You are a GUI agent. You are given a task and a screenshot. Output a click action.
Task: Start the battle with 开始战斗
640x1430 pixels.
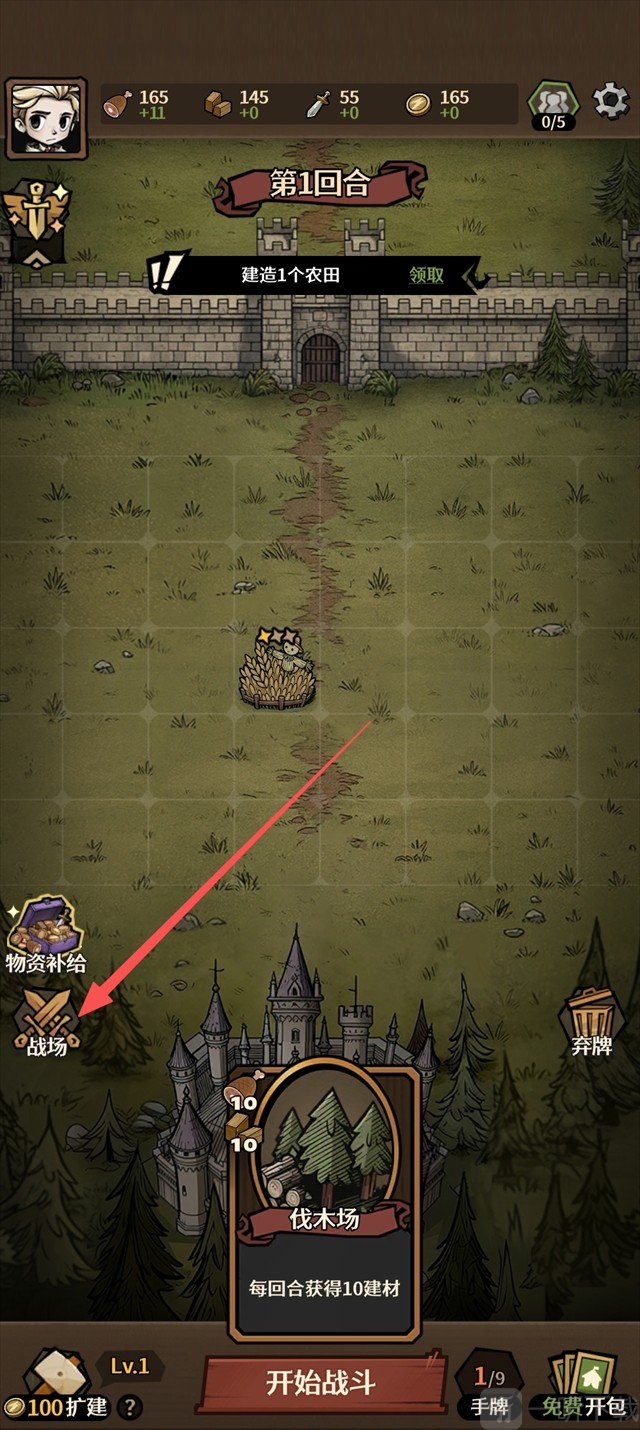coord(320,1383)
